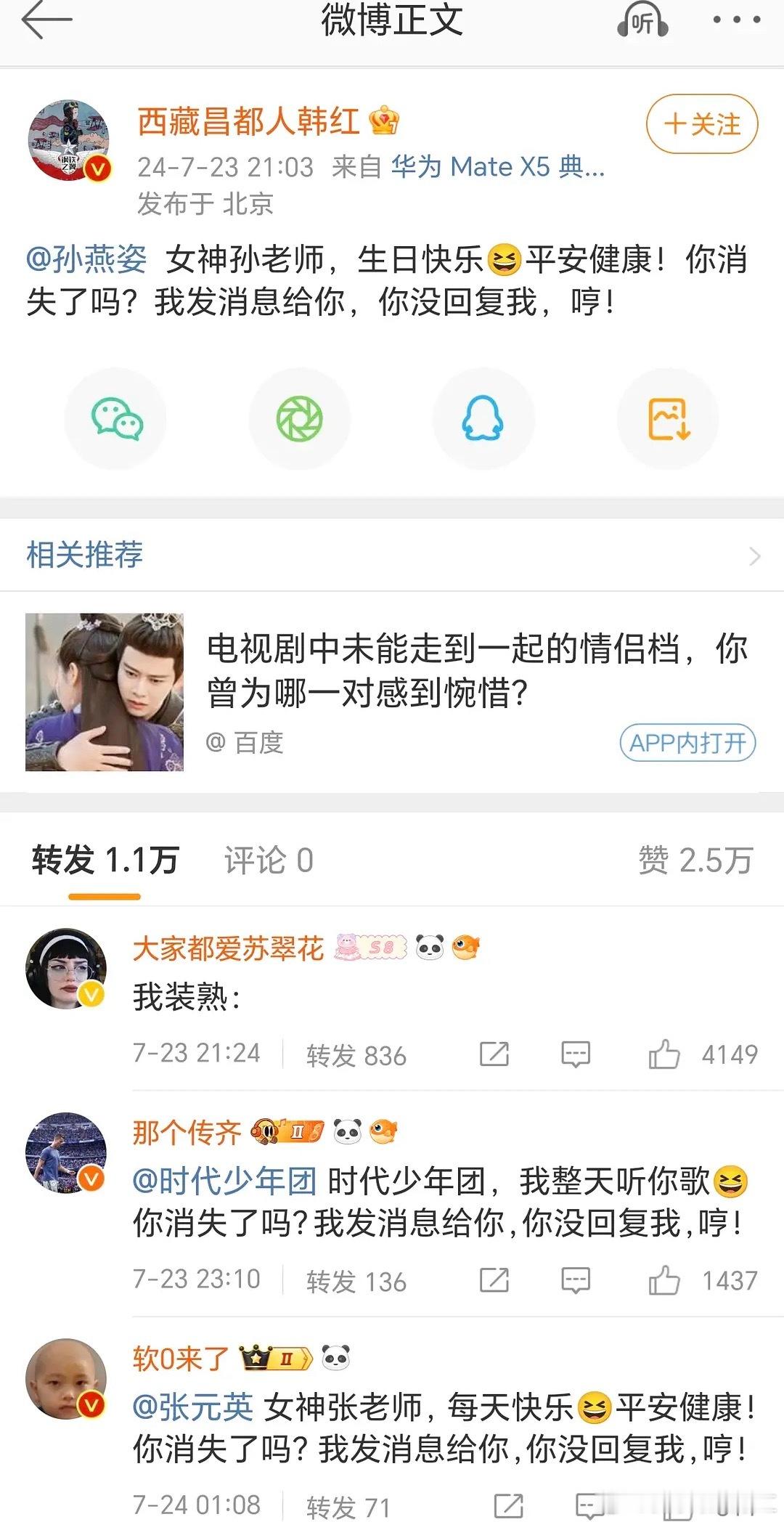Go back using the arrow

46,20
